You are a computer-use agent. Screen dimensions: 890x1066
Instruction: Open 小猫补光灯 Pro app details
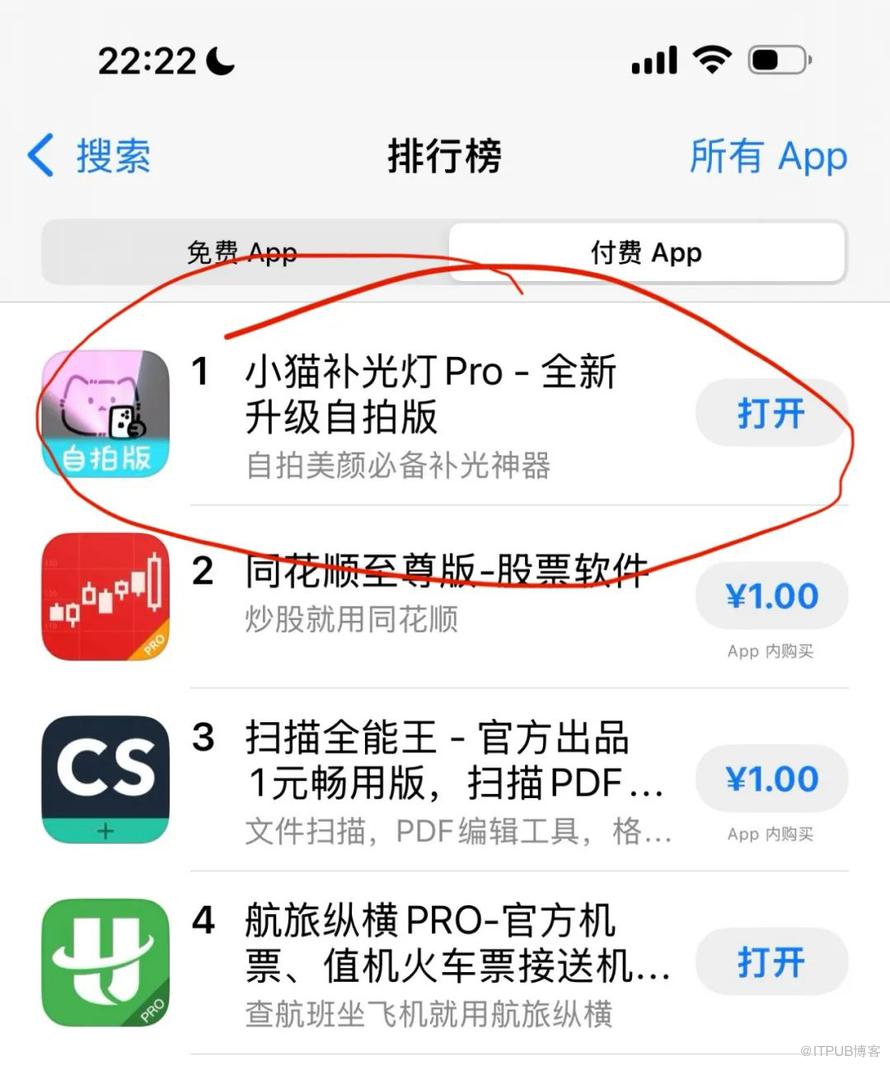430,393
